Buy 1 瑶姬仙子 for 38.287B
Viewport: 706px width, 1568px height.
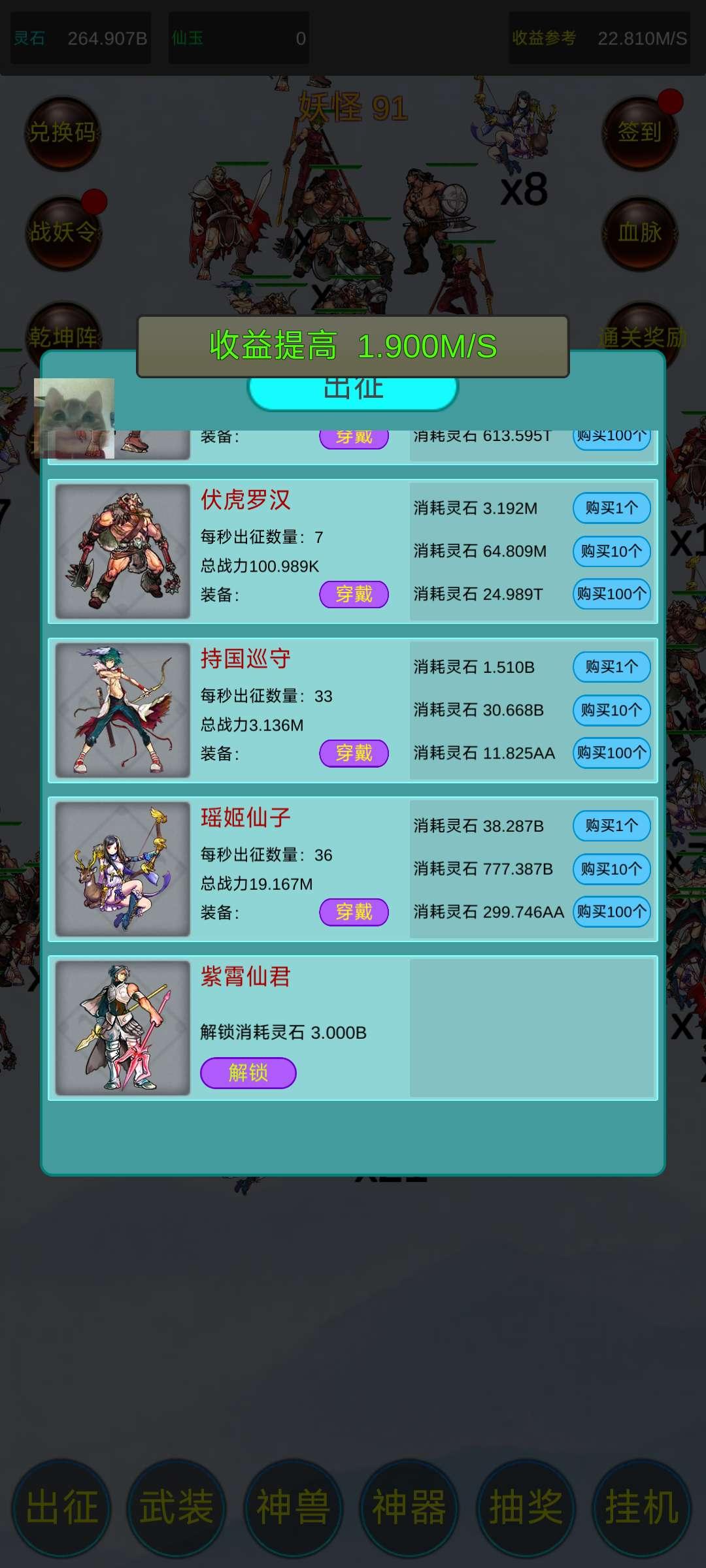pyautogui.click(x=611, y=825)
